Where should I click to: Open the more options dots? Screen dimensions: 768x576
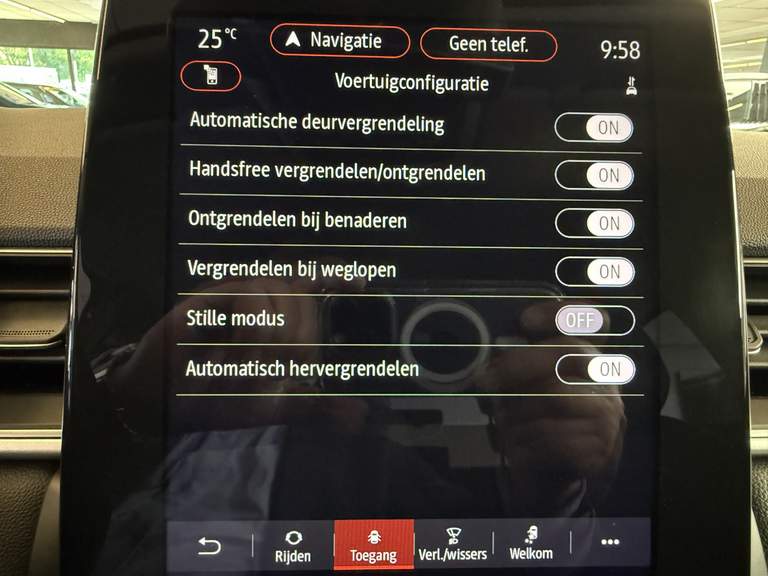(610, 543)
